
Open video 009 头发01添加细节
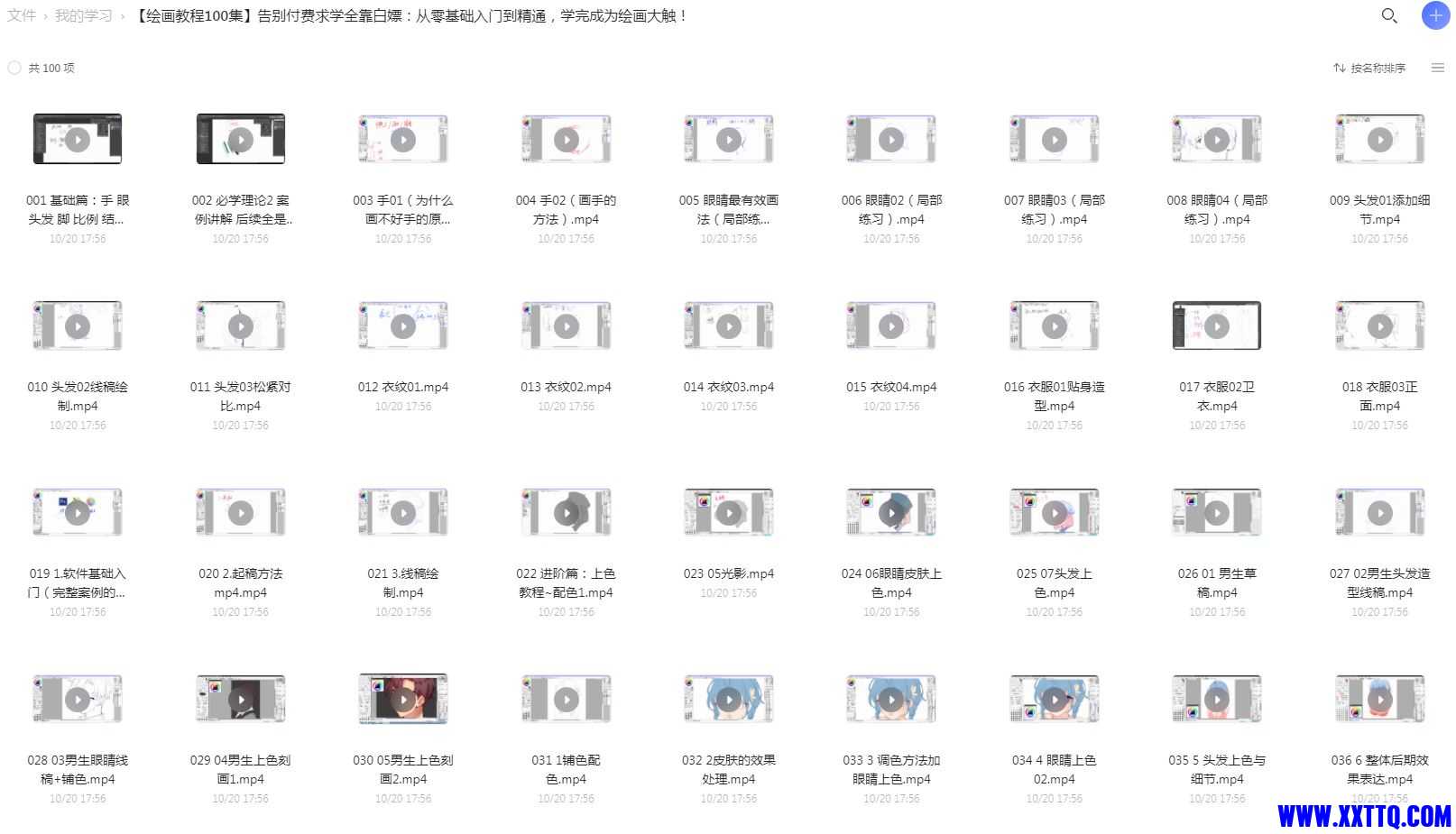(1379, 140)
